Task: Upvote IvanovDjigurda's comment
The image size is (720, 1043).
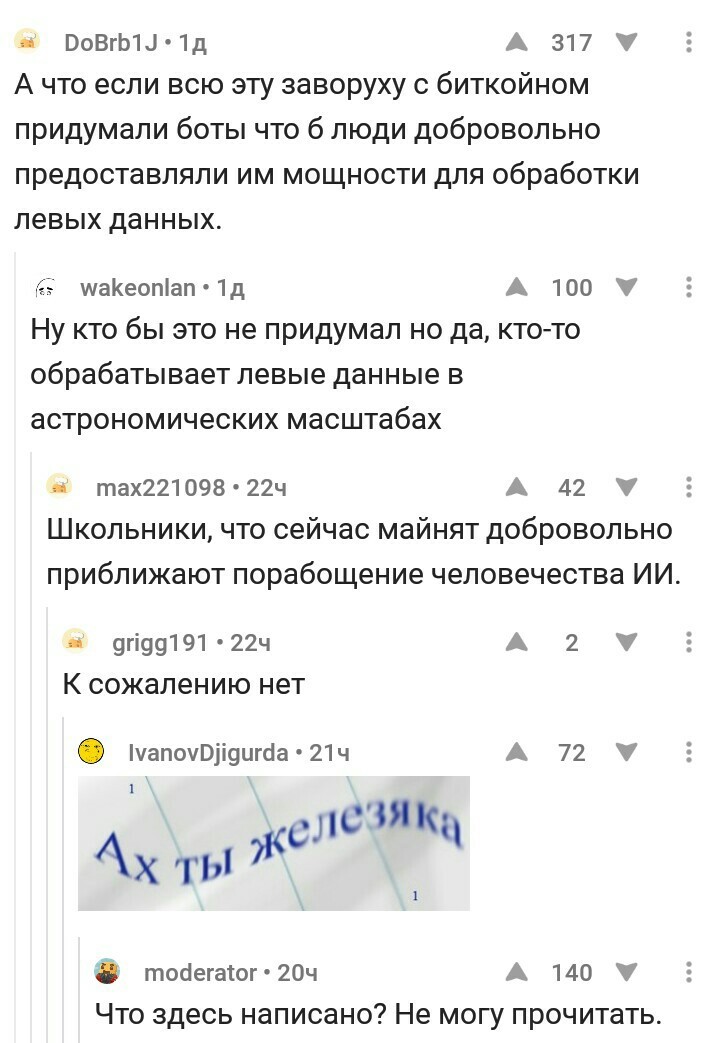Action: [517, 753]
